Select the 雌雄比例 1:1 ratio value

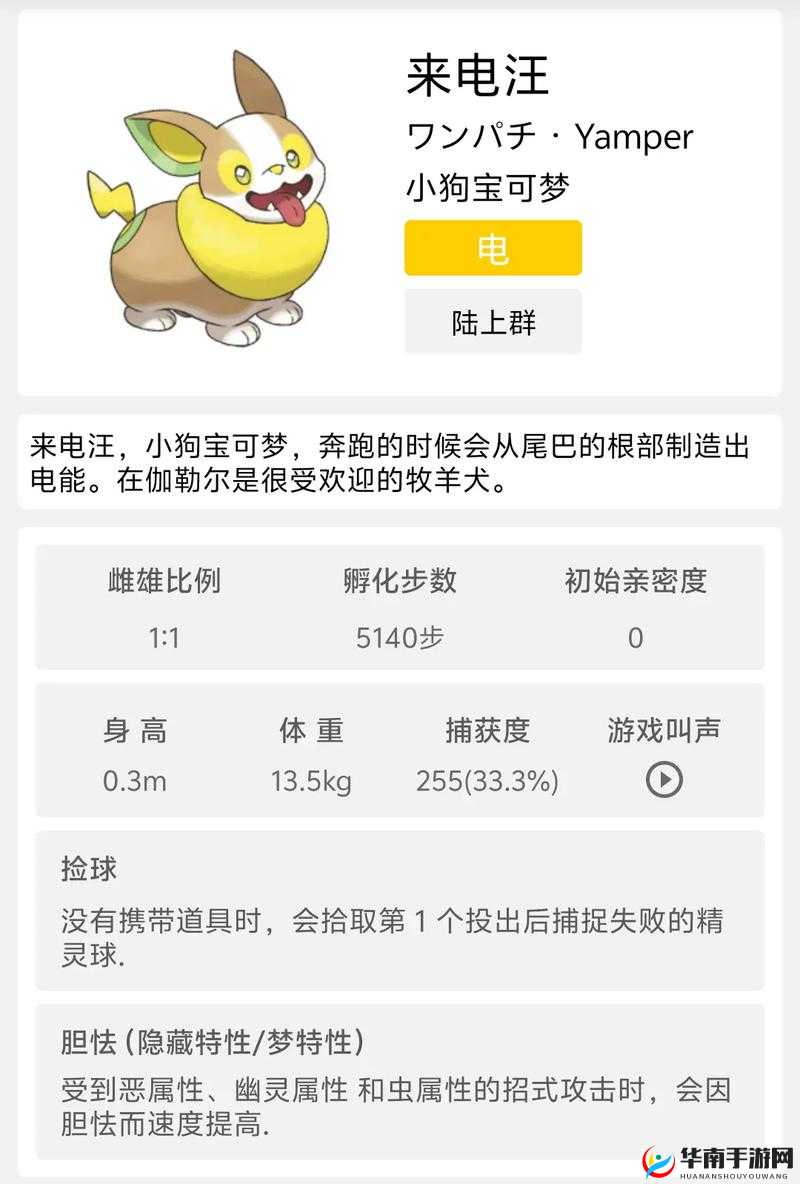pyautogui.click(x=166, y=636)
